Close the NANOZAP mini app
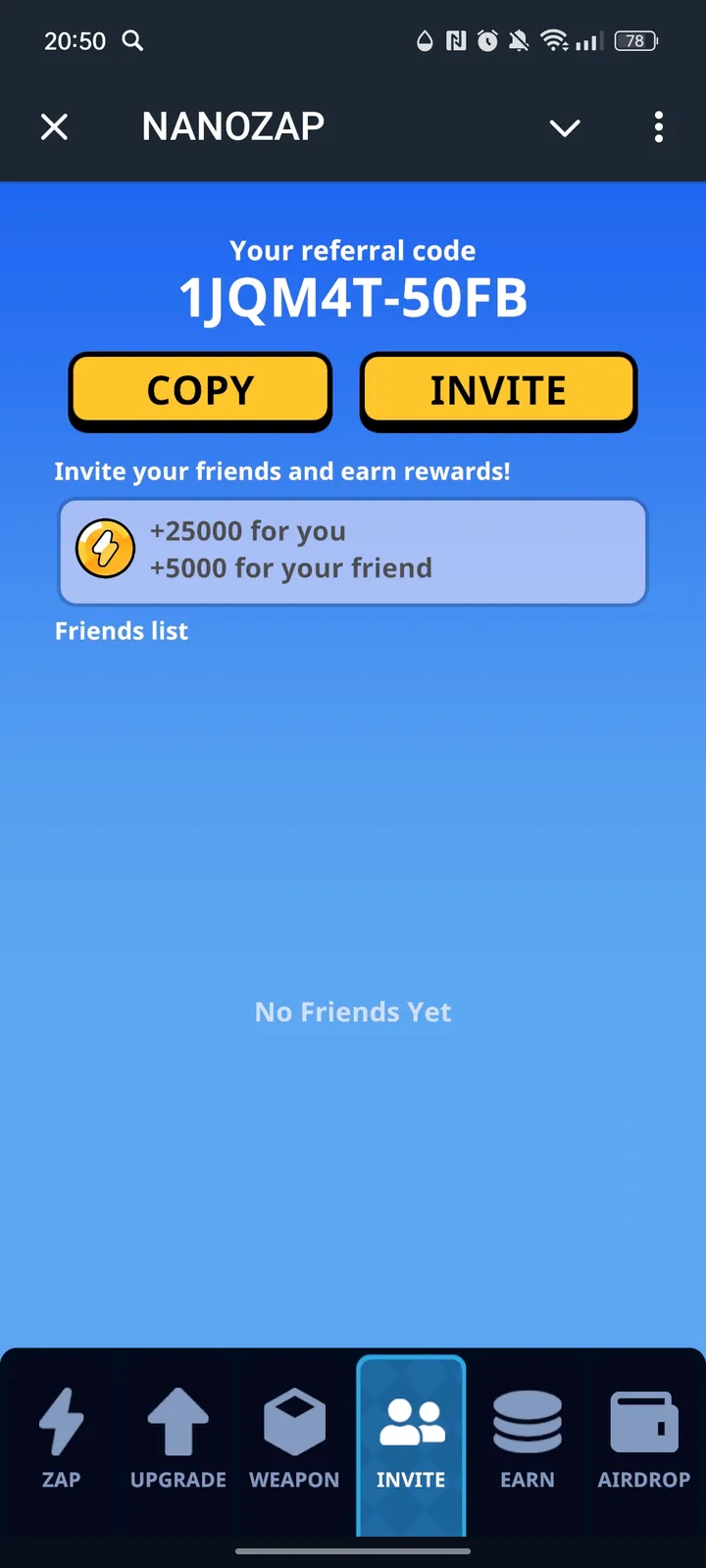The height and width of the screenshot is (1568, 706). (54, 126)
